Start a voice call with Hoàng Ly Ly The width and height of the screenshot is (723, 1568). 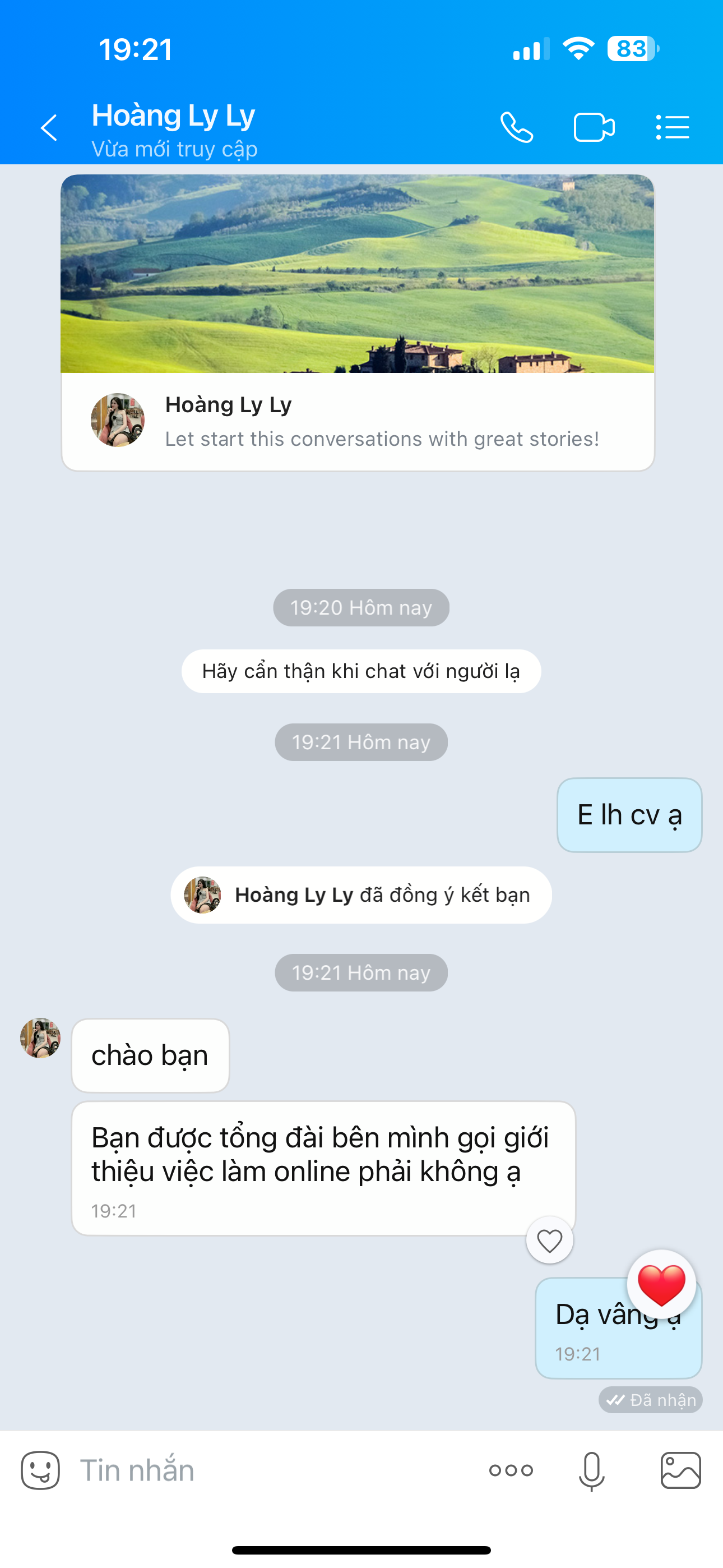517,128
